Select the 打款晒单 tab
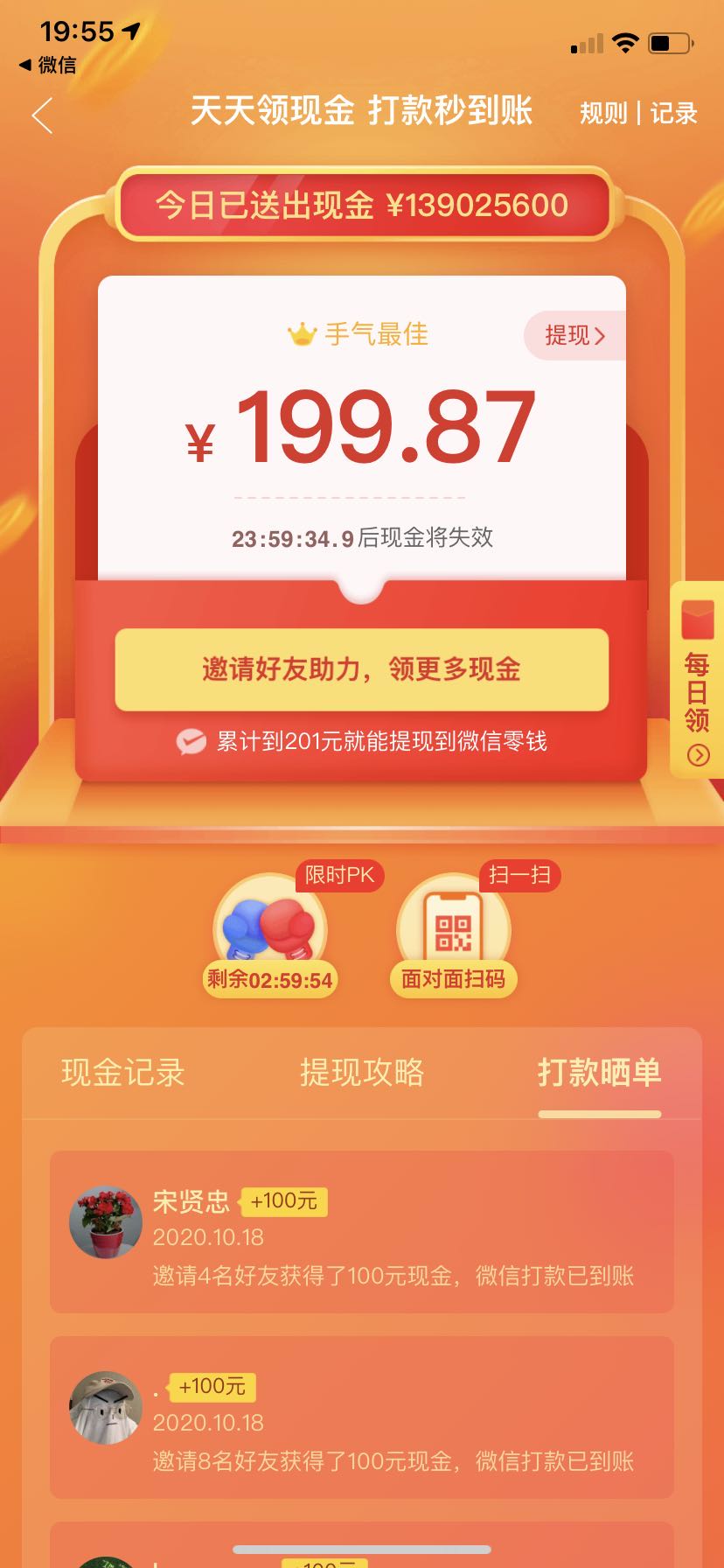The image size is (724, 1568). 599,1073
